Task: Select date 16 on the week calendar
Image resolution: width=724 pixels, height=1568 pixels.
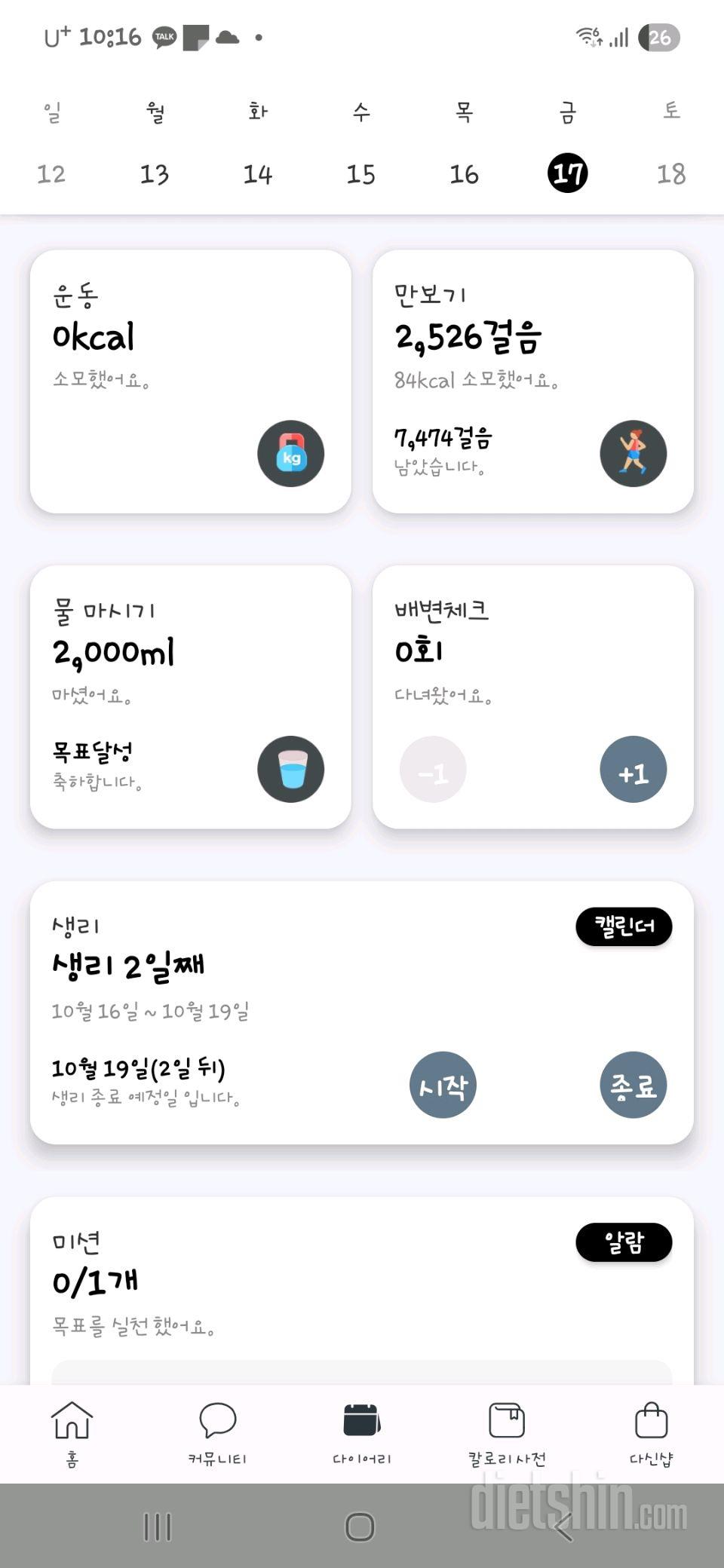Action: coord(464,174)
